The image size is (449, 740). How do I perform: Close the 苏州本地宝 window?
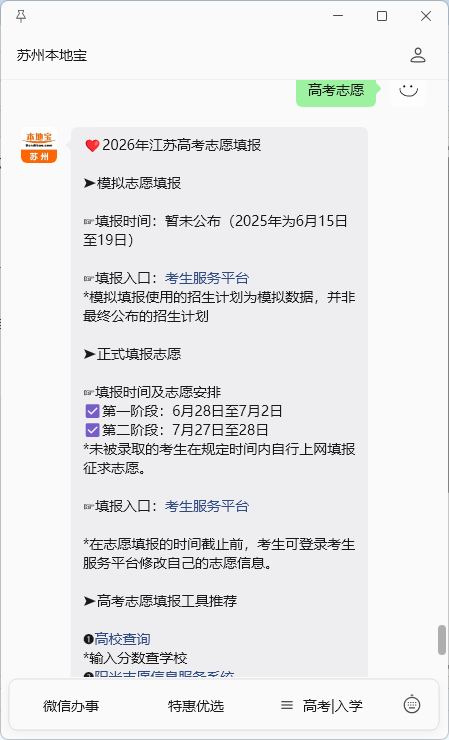(425, 16)
